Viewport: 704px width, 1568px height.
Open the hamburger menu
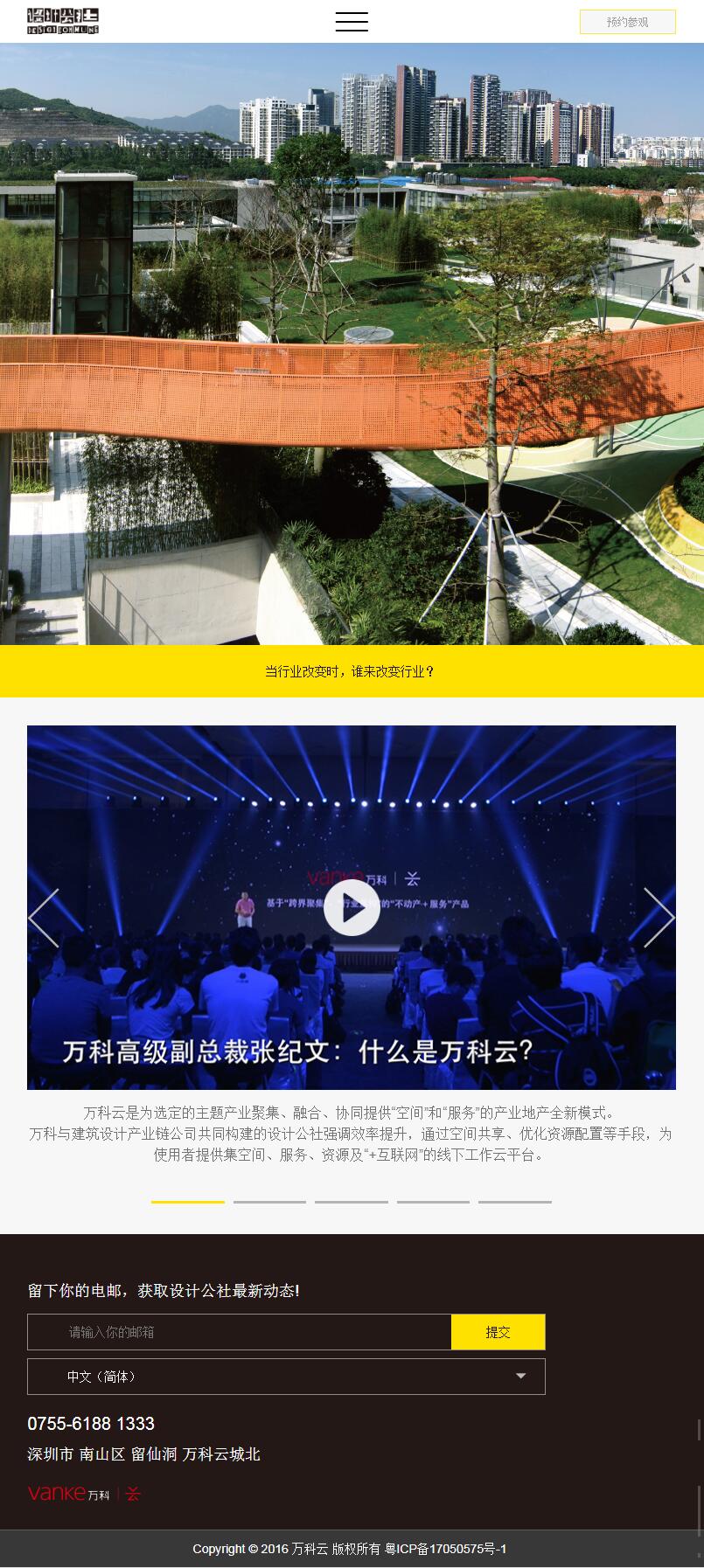352,22
